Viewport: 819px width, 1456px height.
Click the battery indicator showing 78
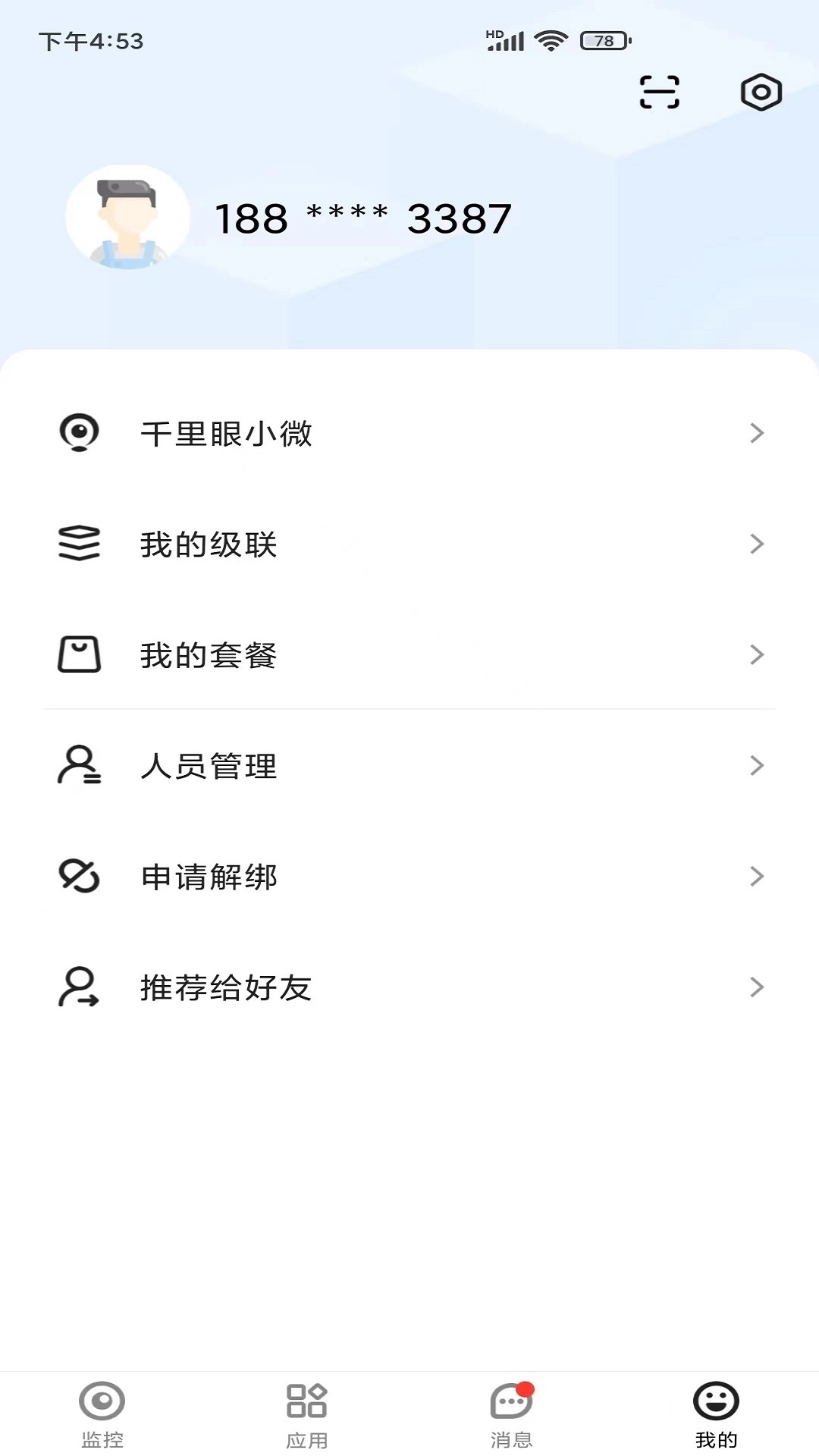[x=603, y=39]
